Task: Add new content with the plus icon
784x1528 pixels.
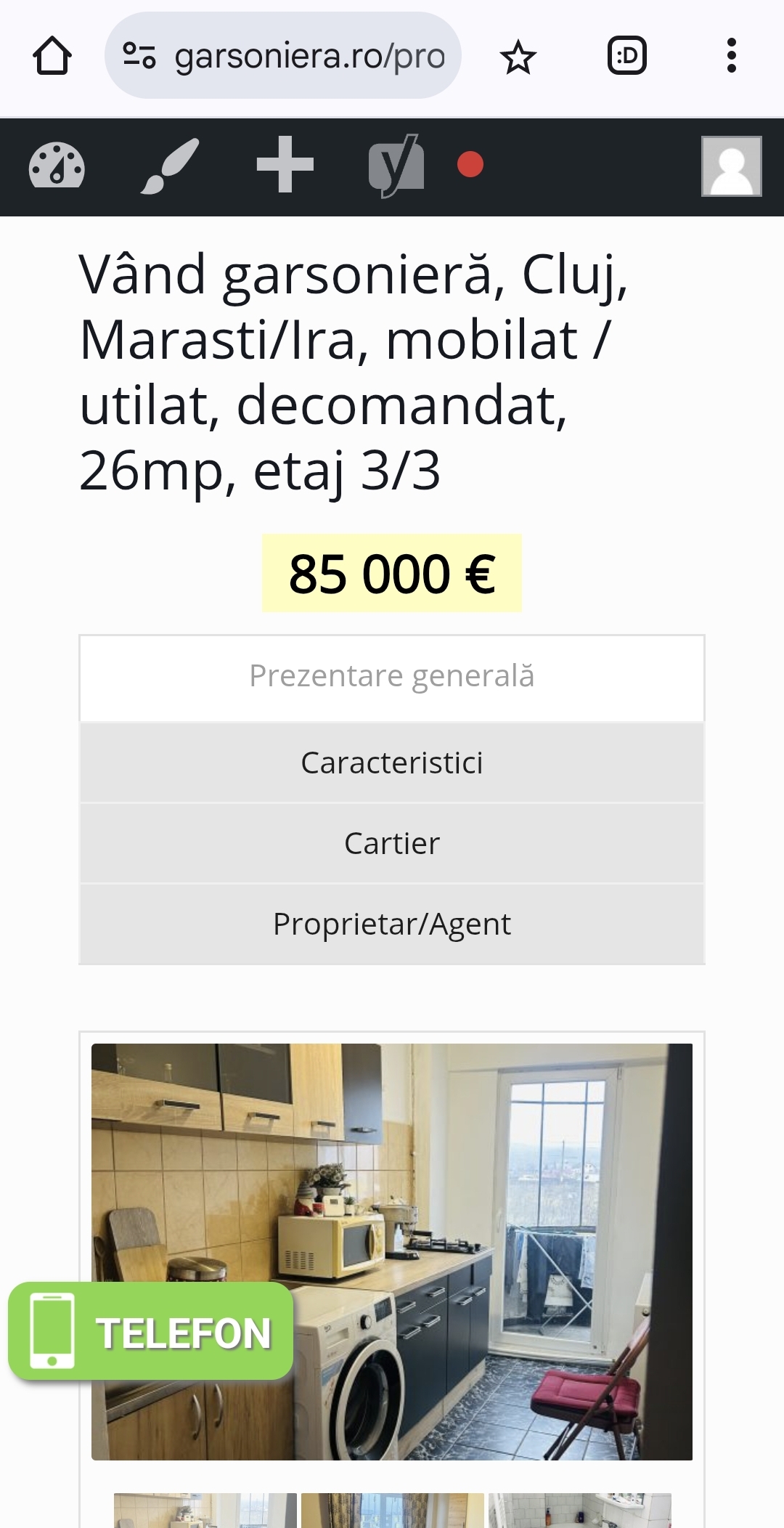Action: click(x=285, y=165)
